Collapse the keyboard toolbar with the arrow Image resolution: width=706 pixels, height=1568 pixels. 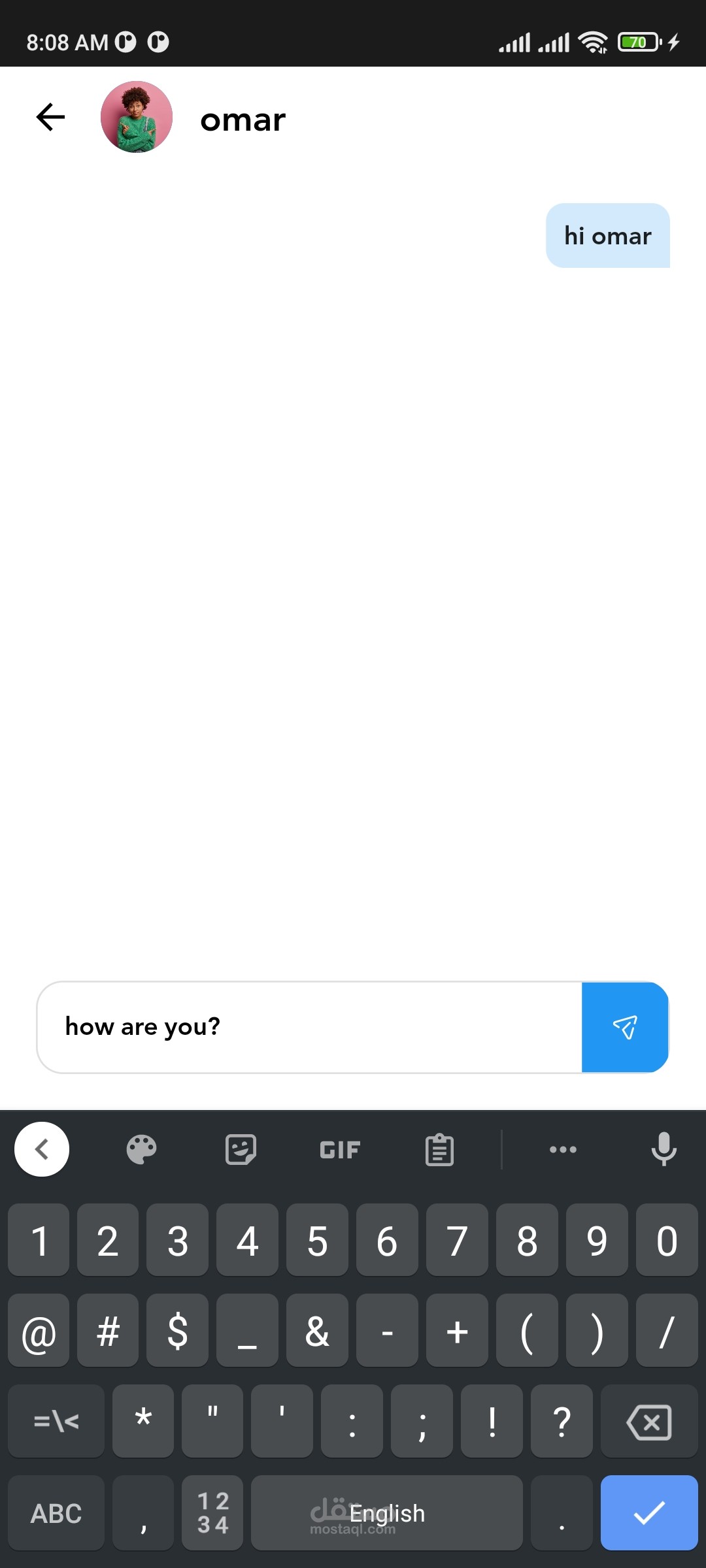point(42,1150)
